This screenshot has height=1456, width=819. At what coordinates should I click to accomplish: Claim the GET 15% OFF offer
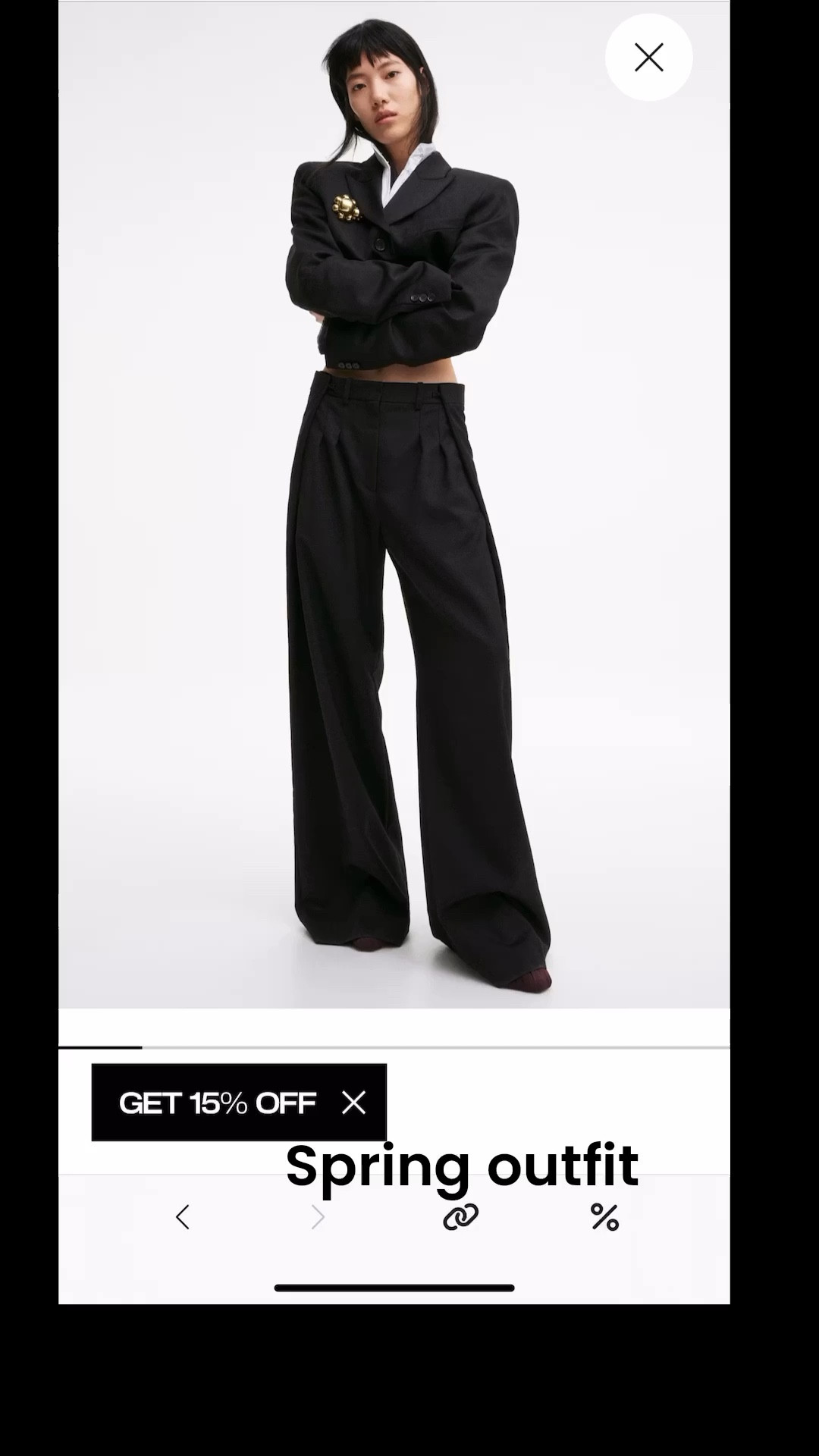coord(216,1103)
